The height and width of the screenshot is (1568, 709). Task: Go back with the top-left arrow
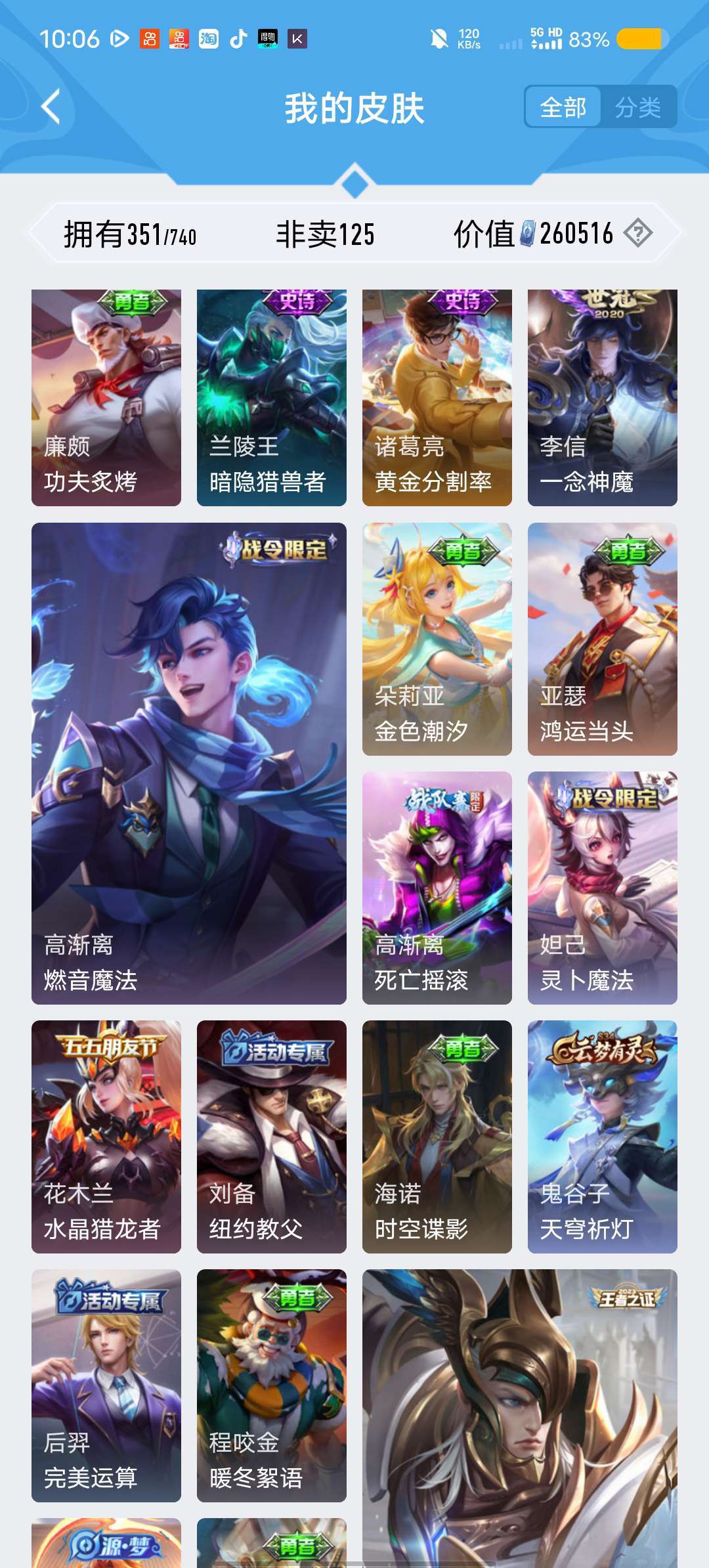tap(51, 107)
